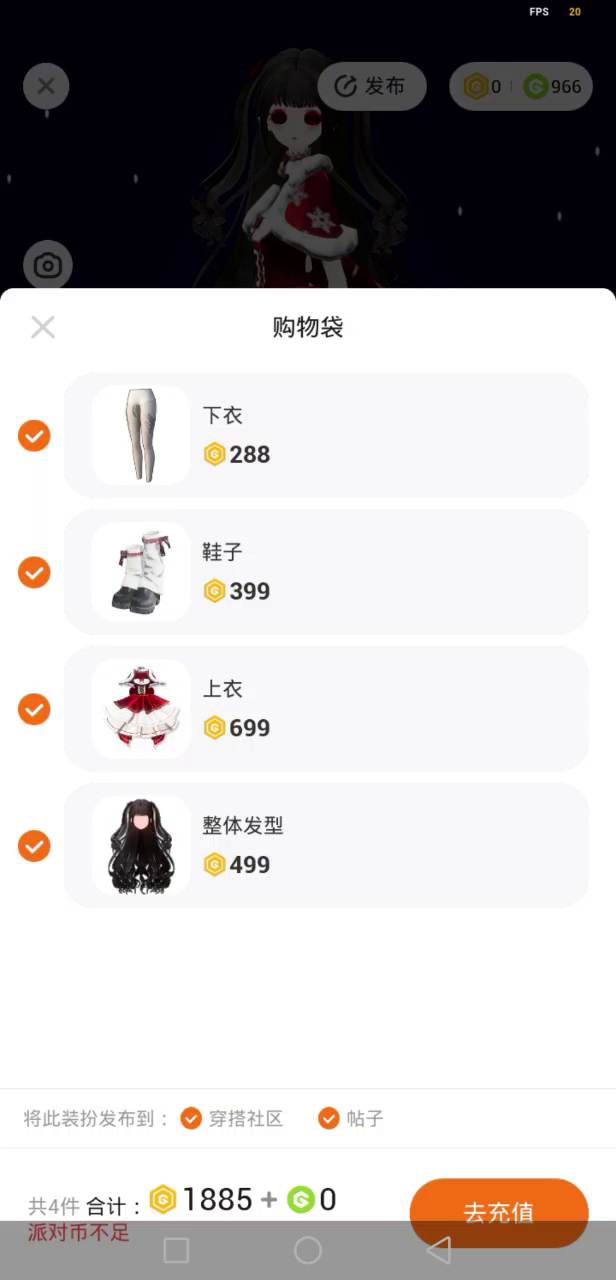Toggle the 上衣 item checkbox
Screen dimensions: 616x1280
(34, 709)
